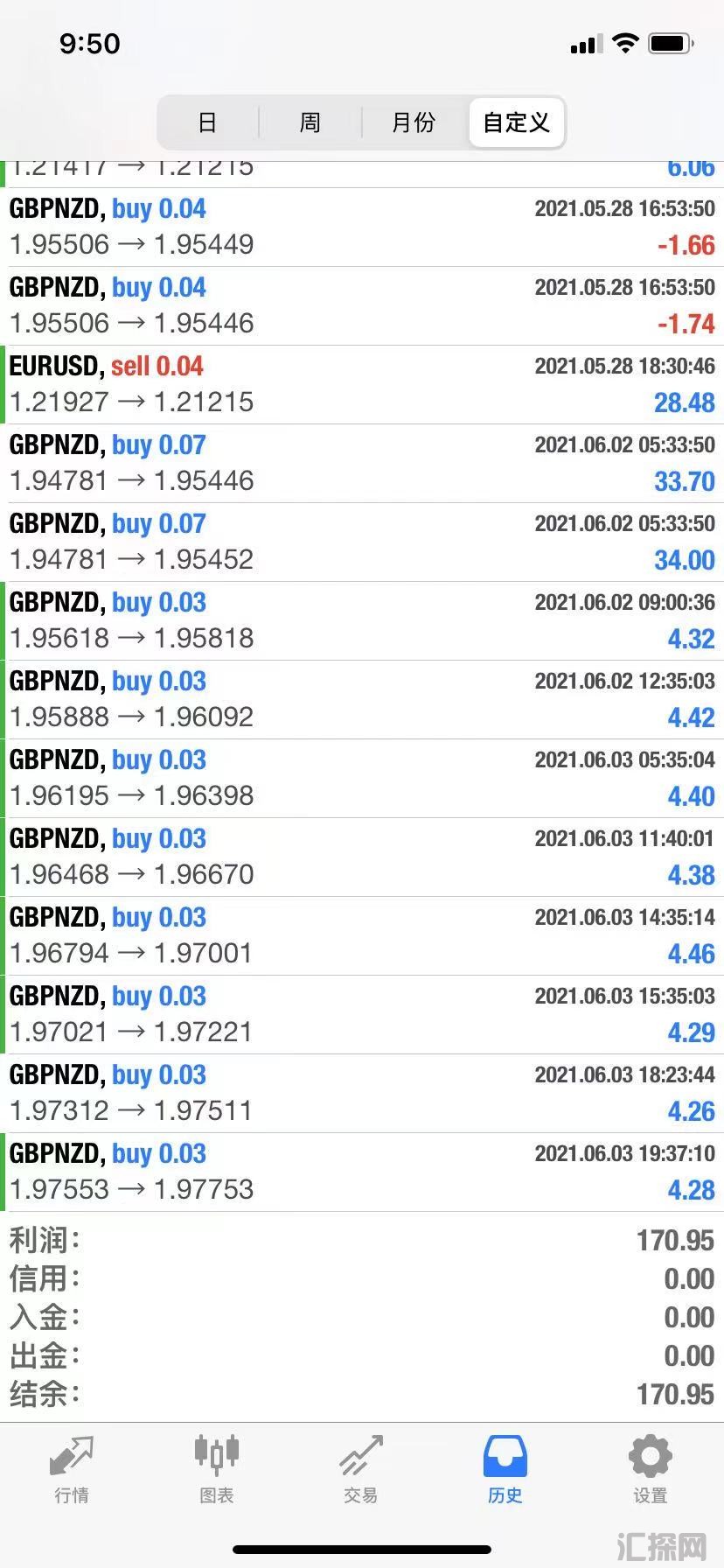The image size is (724, 1568).
Task: Expand the GBPNZD trade from 2021.06.03 18:23:44
Action: pyautogui.click(x=362, y=1093)
